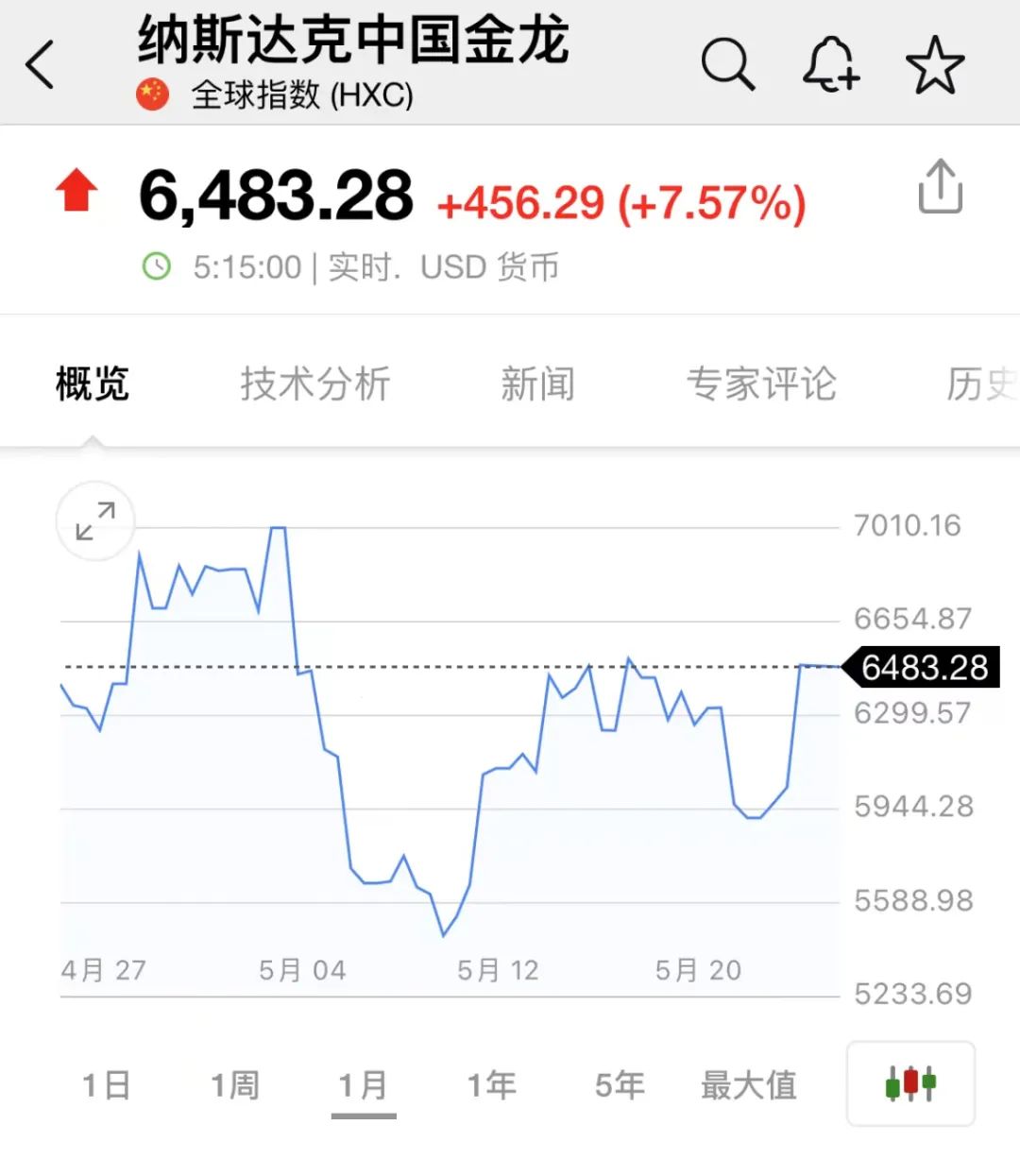Select the 1月 chart range

[364, 1085]
